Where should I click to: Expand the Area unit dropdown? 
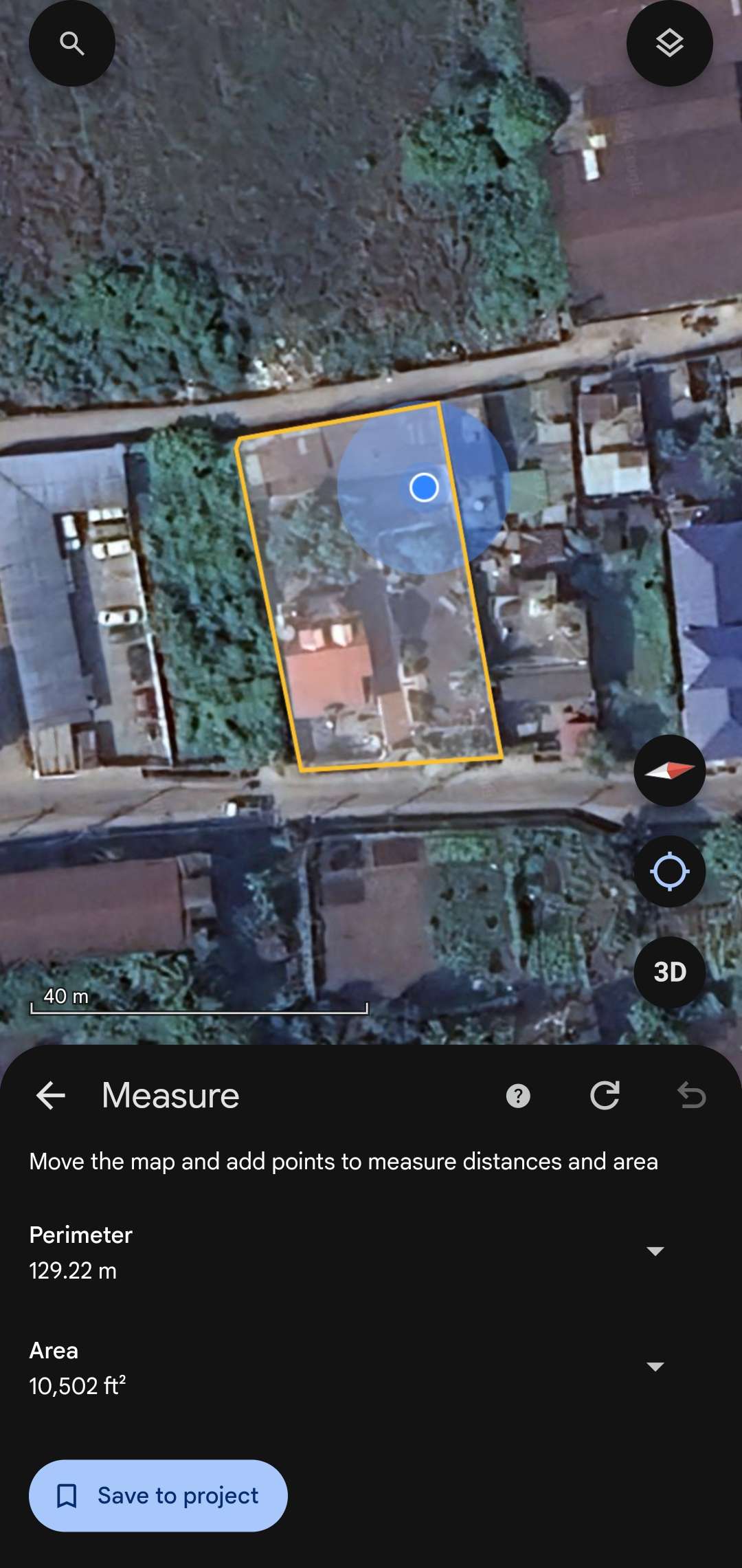tap(655, 1367)
